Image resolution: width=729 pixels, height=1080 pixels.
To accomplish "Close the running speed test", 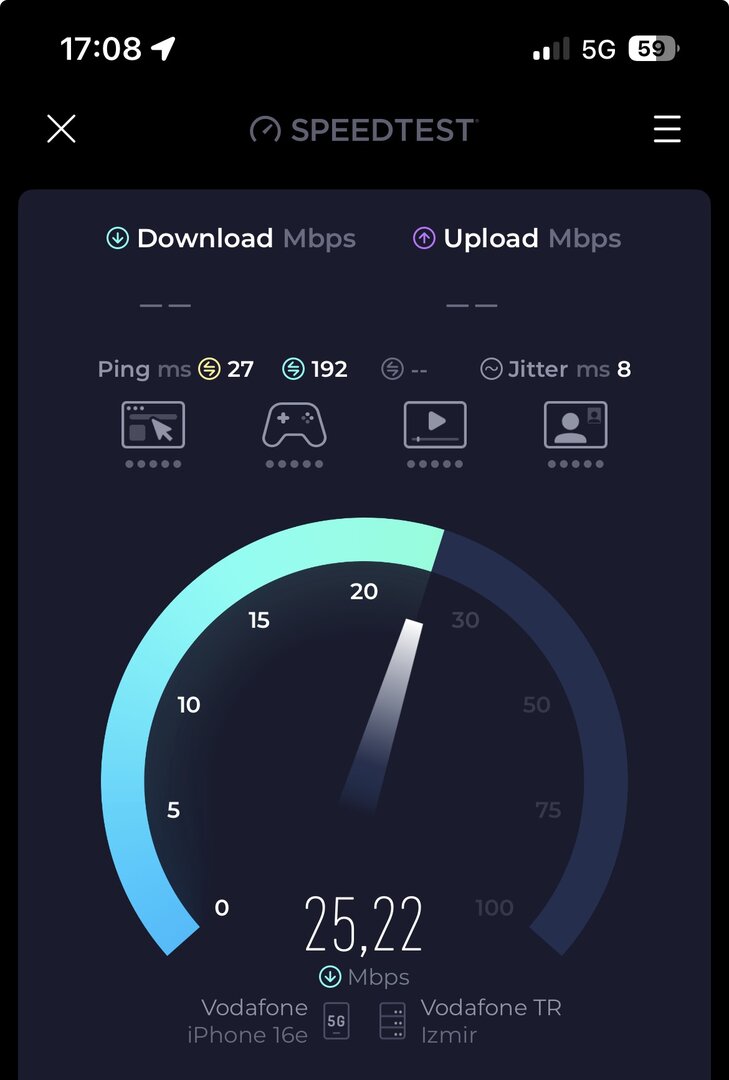I will [x=62, y=129].
